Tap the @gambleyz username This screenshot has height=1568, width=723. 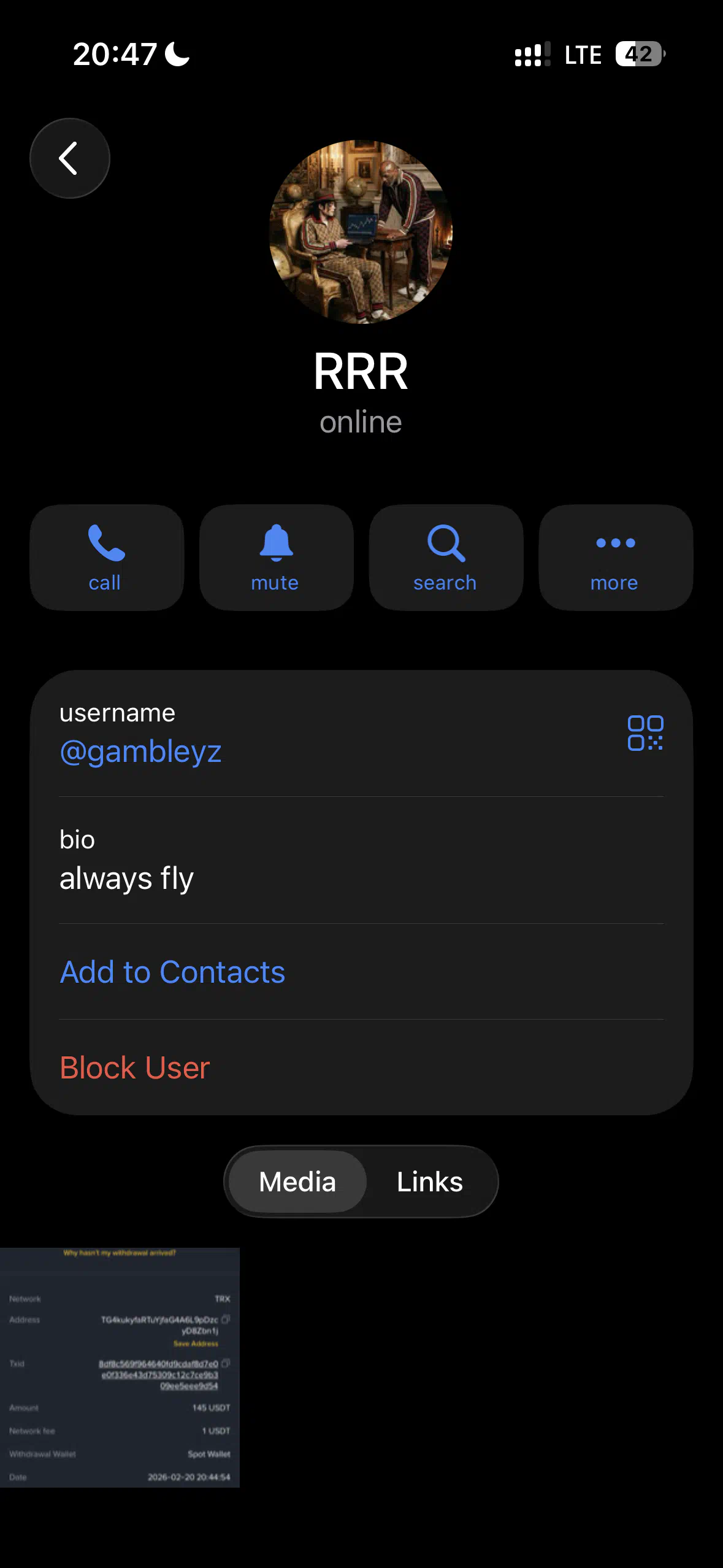click(140, 751)
